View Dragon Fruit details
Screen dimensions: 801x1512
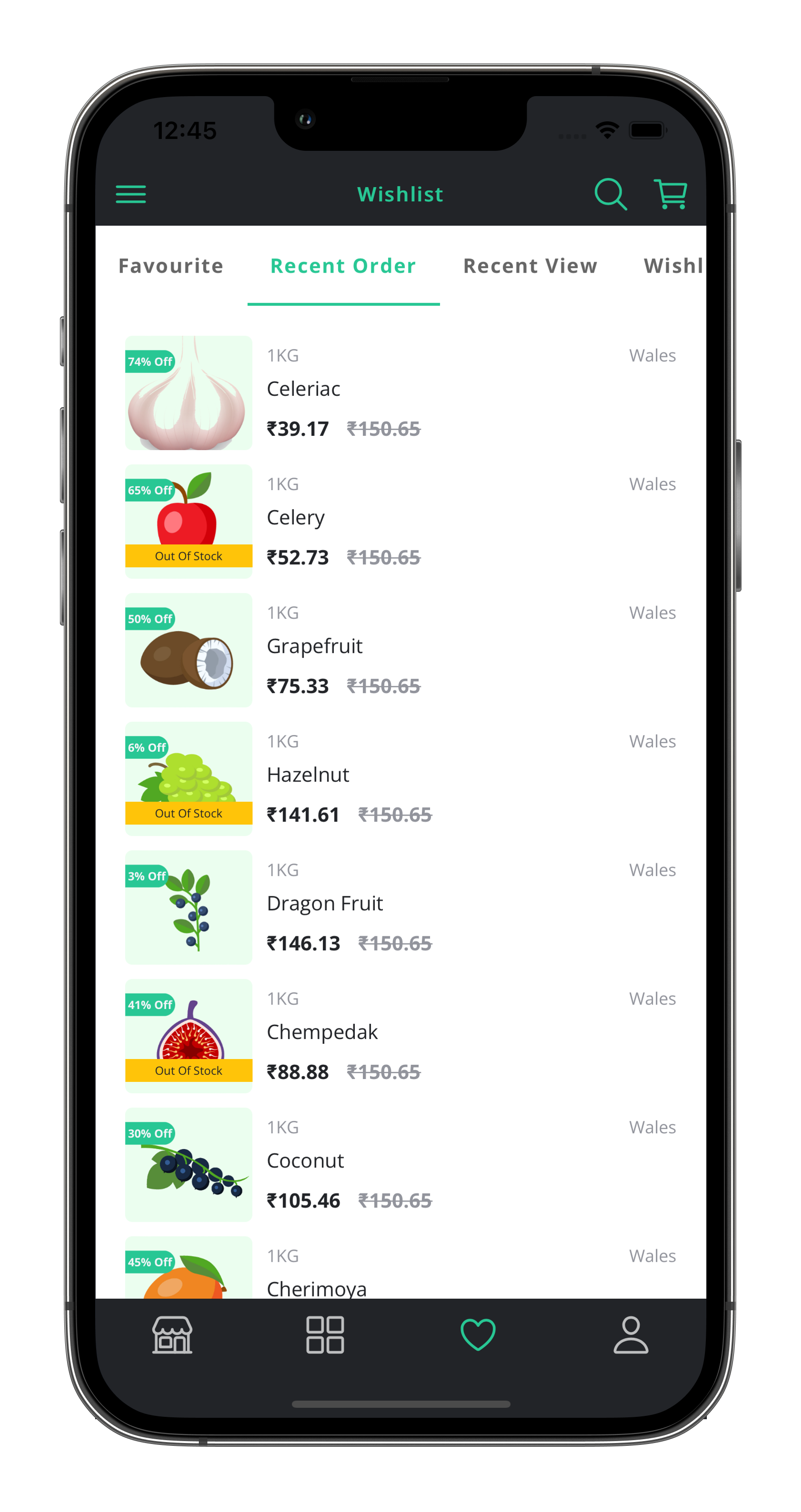pyautogui.click(x=401, y=907)
